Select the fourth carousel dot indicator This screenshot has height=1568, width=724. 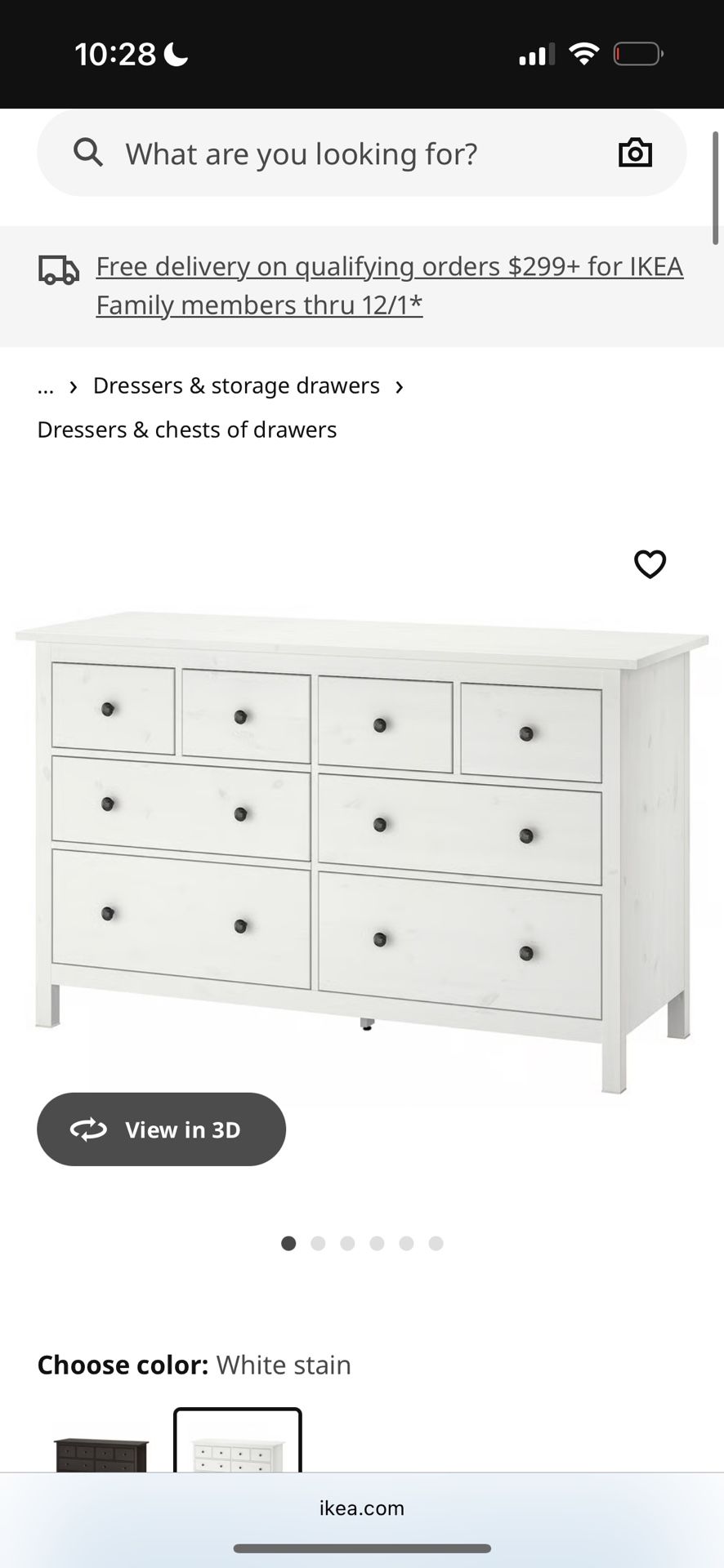point(377,1243)
